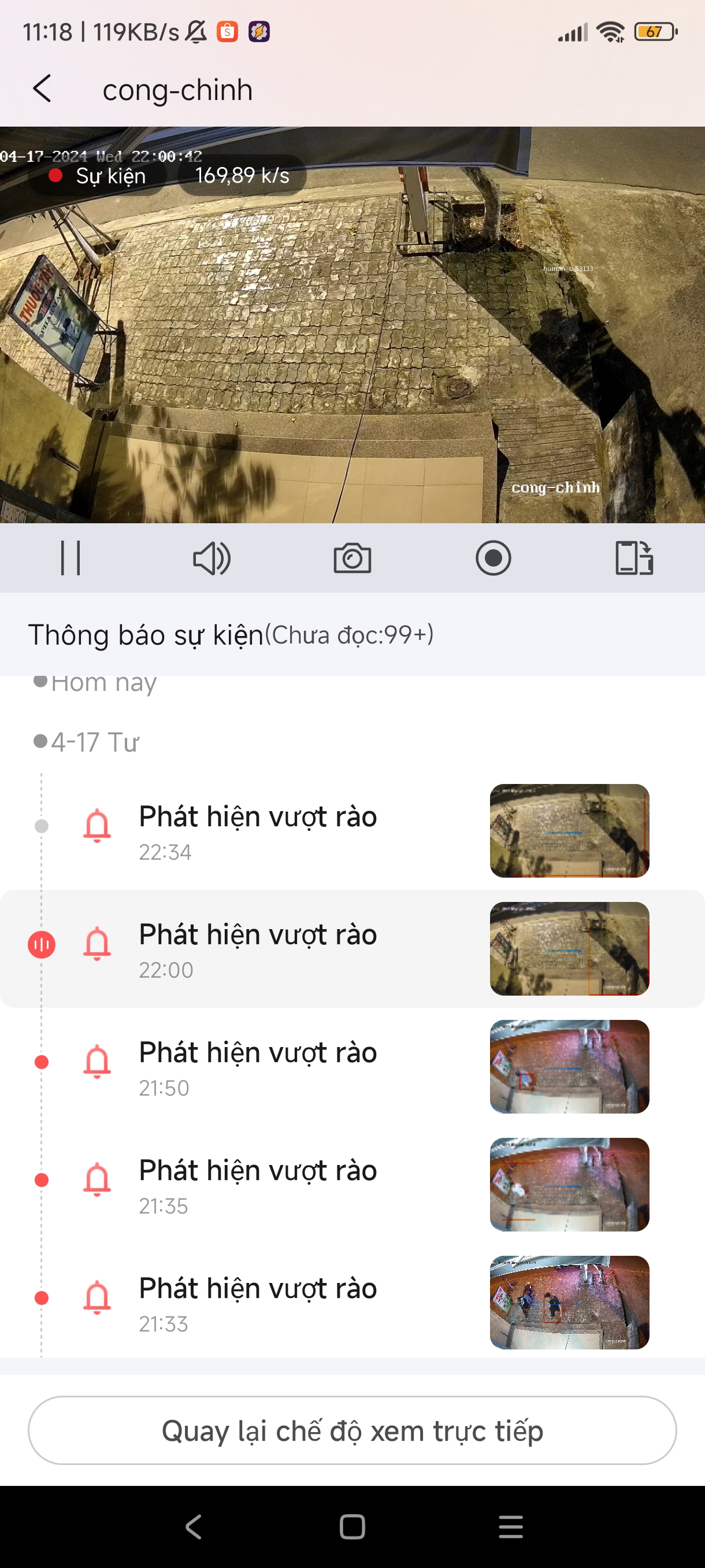This screenshot has height=1568, width=705.
Task: Tap the system home button
Action: pos(352,1526)
